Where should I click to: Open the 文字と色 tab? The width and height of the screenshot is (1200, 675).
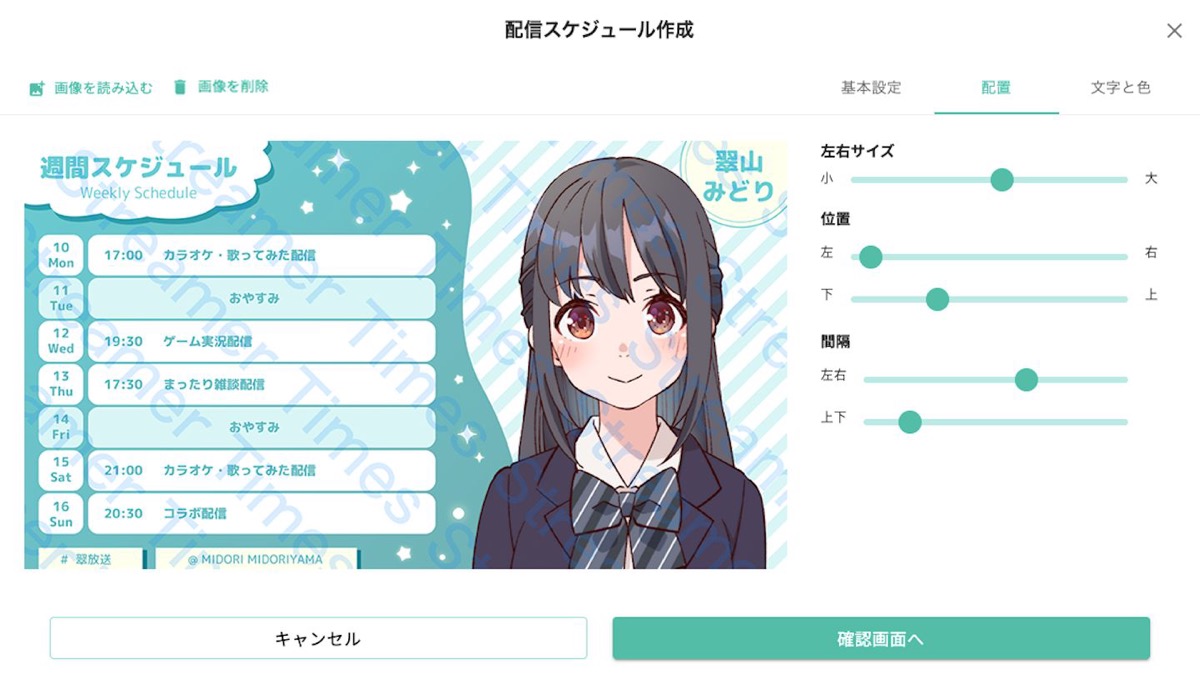click(1120, 88)
